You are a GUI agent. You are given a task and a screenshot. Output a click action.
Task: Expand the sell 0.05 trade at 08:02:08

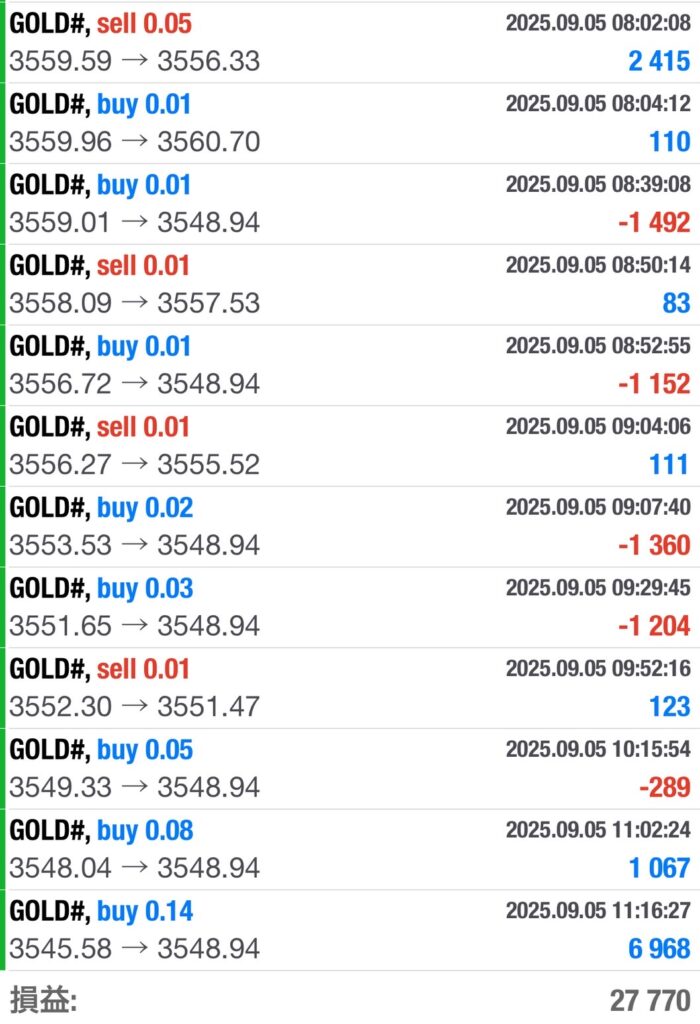click(350, 42)
